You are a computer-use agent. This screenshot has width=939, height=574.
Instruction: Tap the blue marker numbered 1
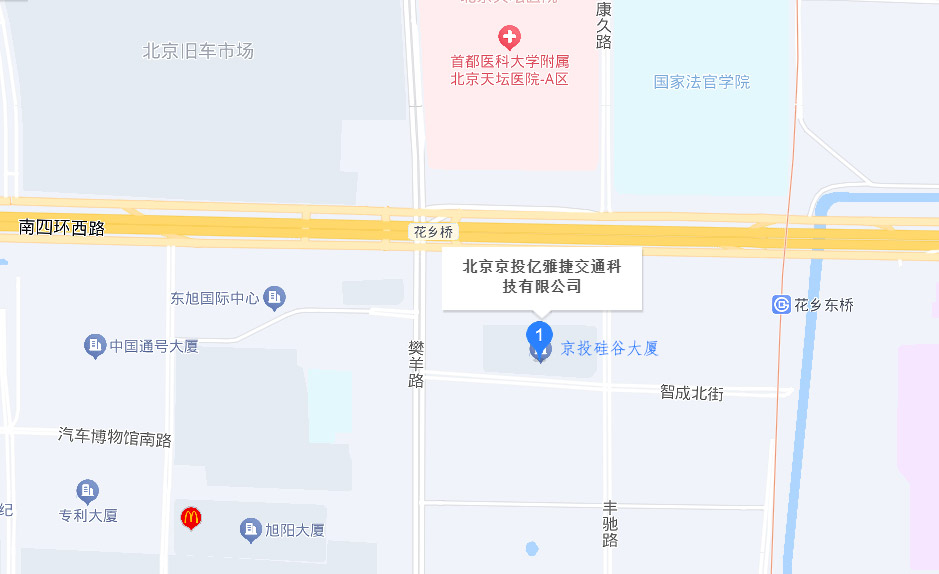539,333
